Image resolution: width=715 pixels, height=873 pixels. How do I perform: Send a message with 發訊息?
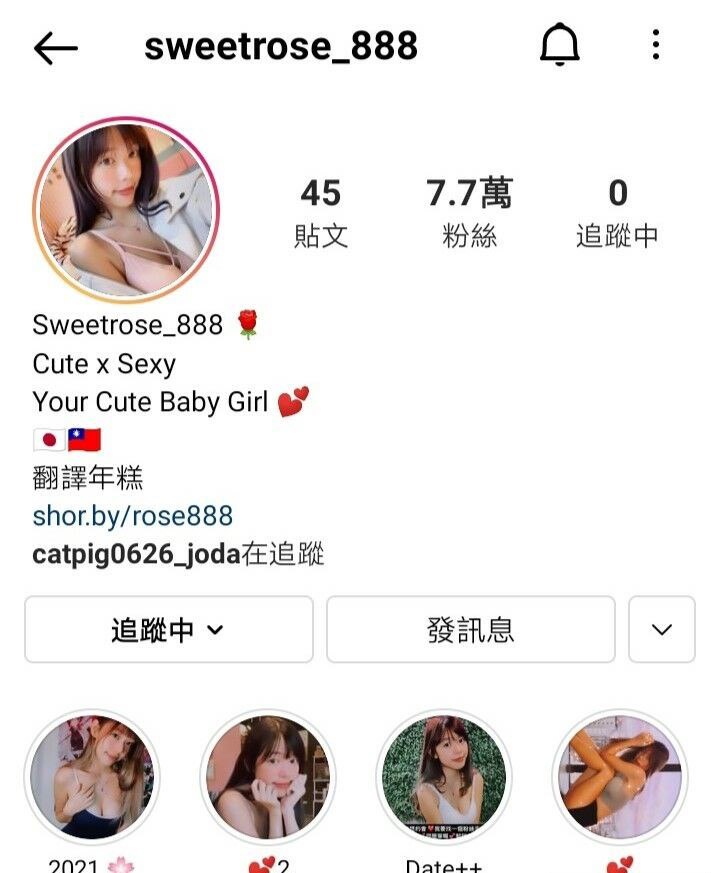(470, 630)
